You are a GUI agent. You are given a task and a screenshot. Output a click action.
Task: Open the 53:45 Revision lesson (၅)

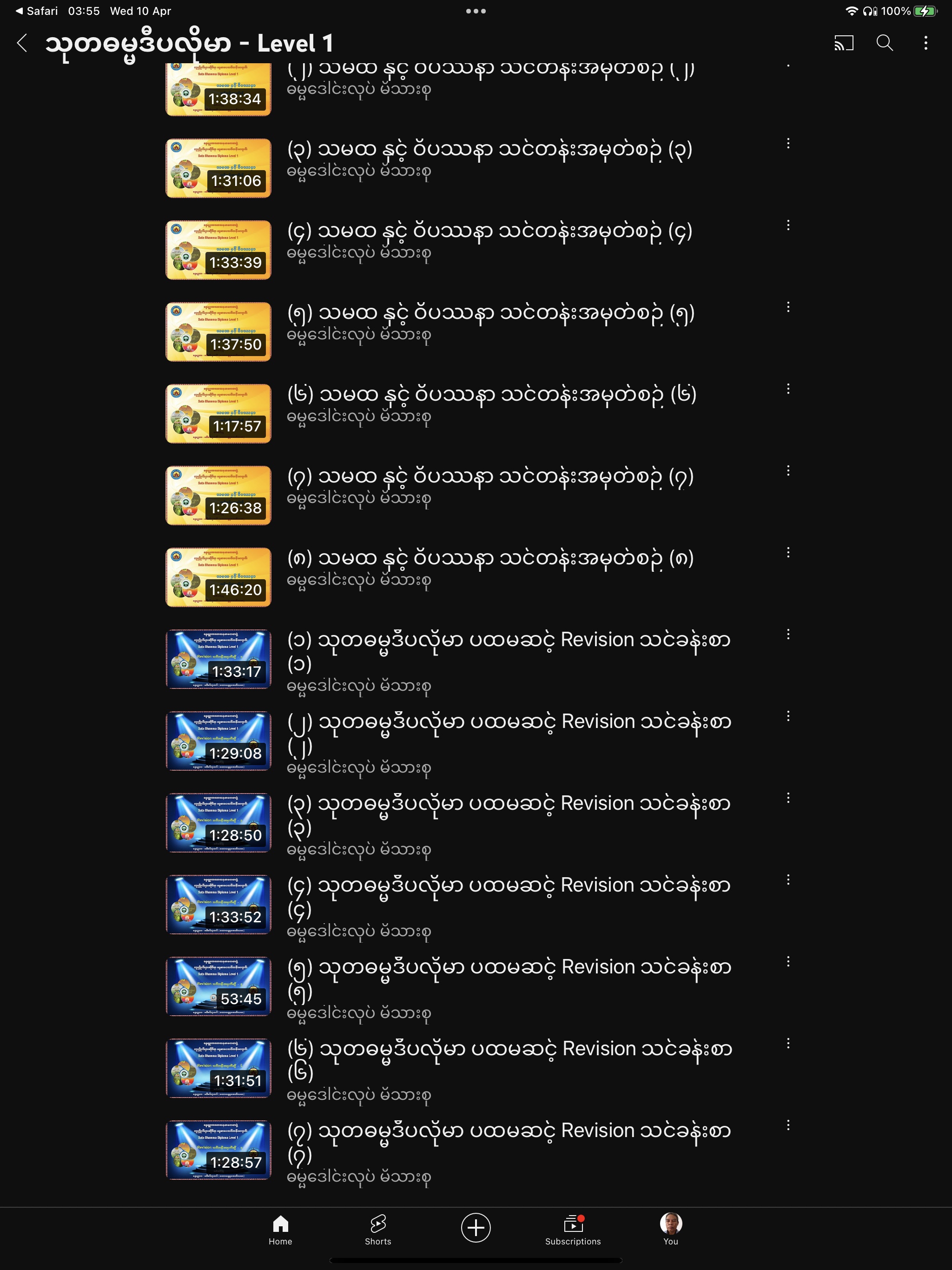point(218,986)
